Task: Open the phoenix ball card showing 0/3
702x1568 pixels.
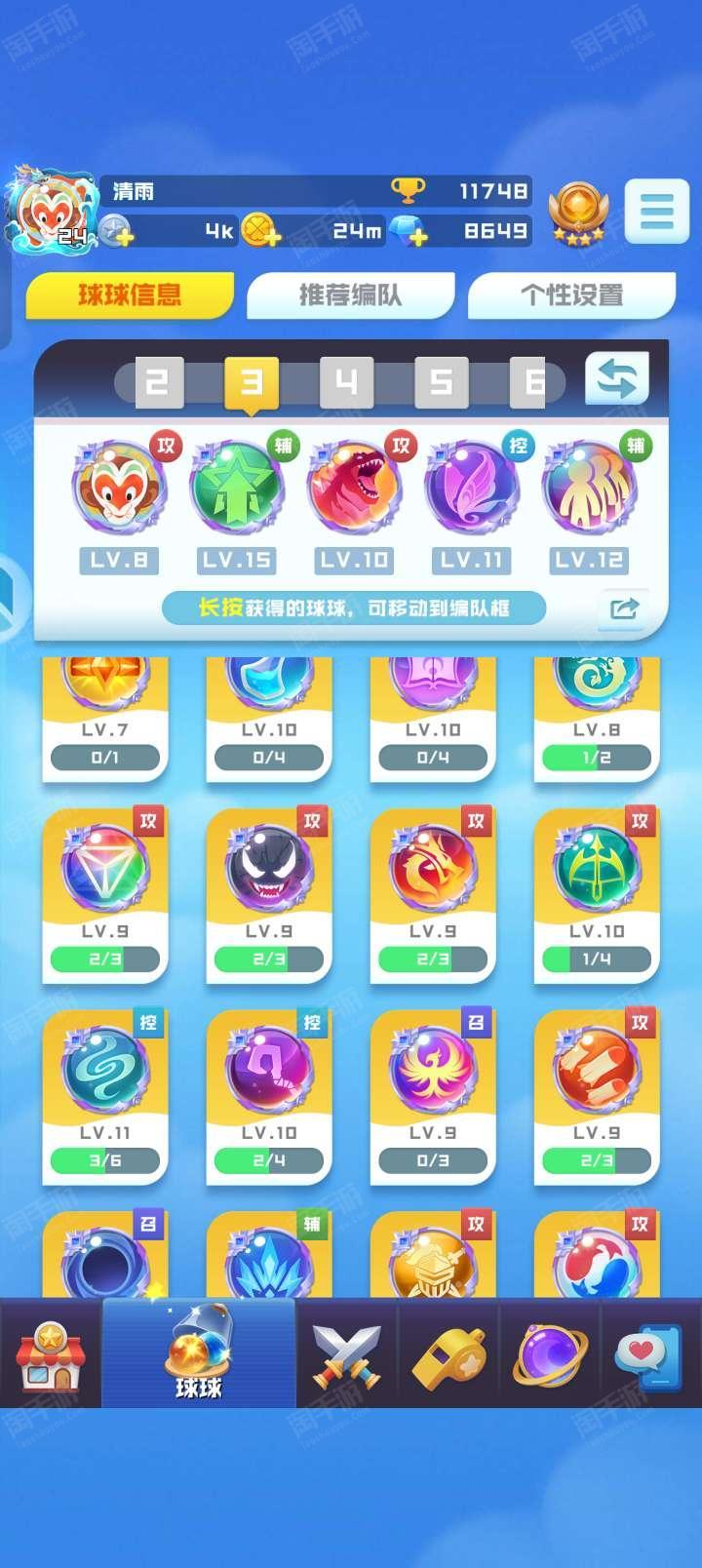Action: pos(433,1097)
